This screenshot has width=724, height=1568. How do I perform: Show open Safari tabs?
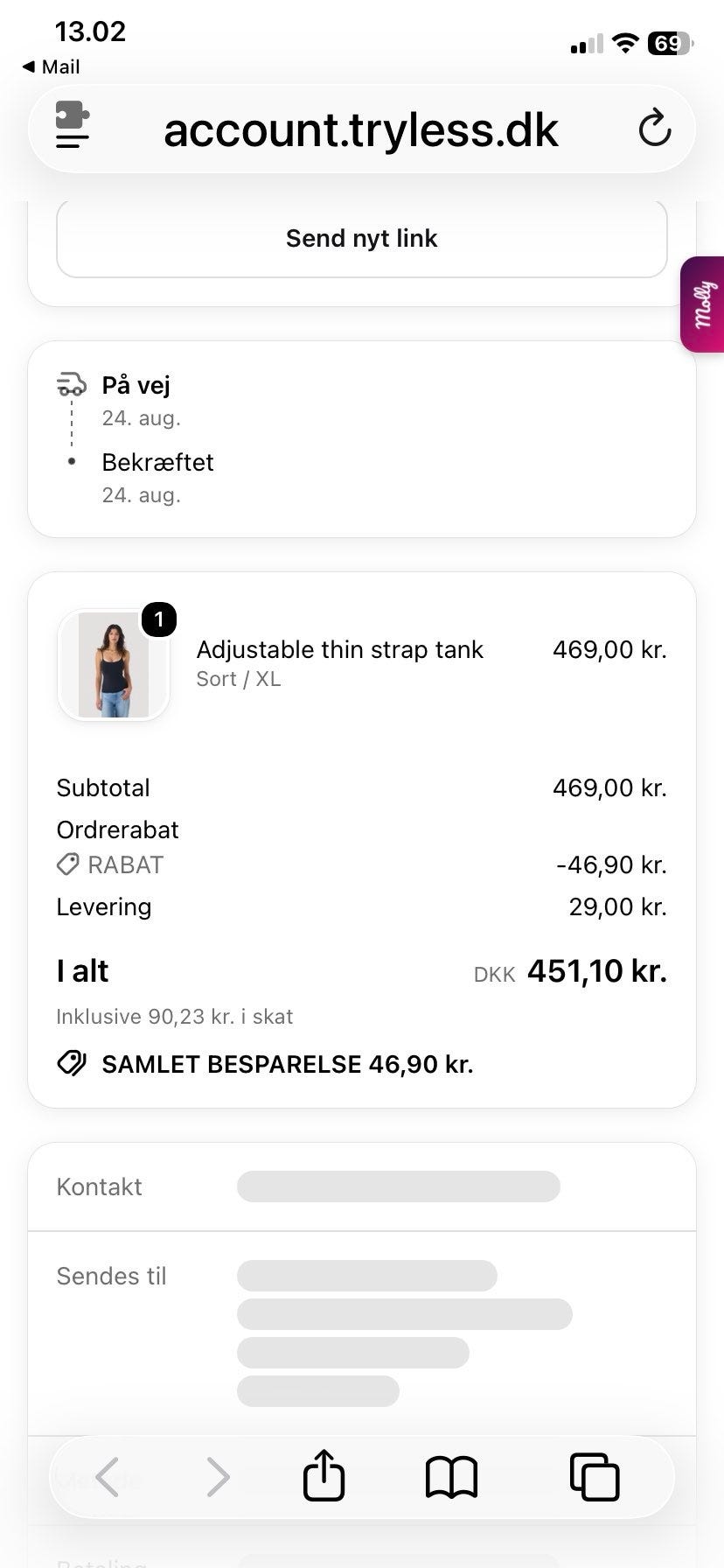(595, 1477)
